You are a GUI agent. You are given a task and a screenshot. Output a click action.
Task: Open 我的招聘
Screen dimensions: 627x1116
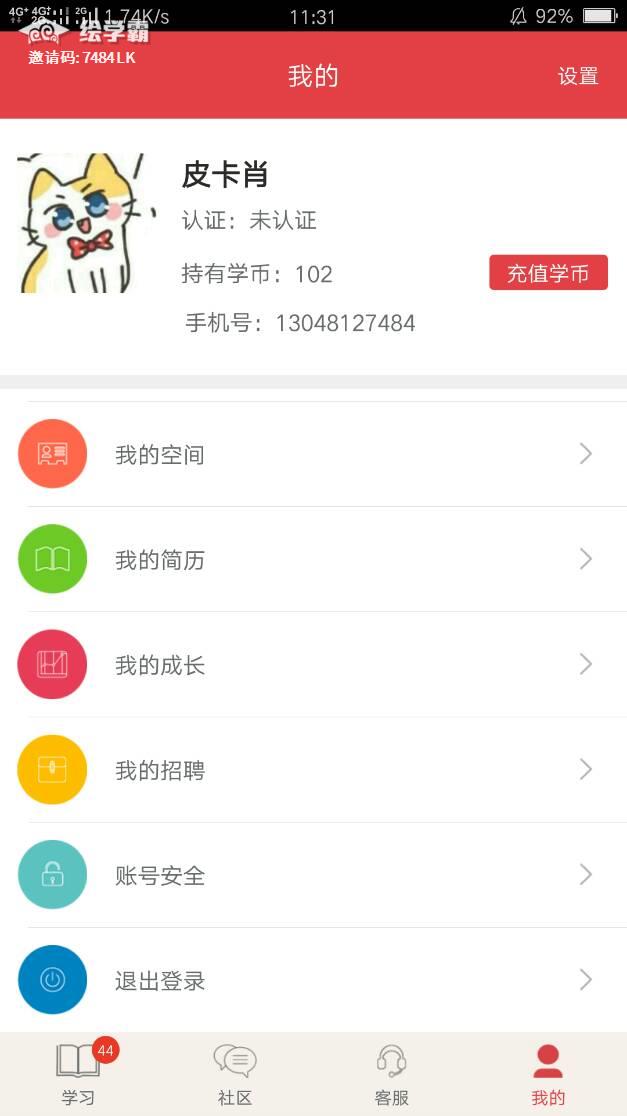click(313, 770)
